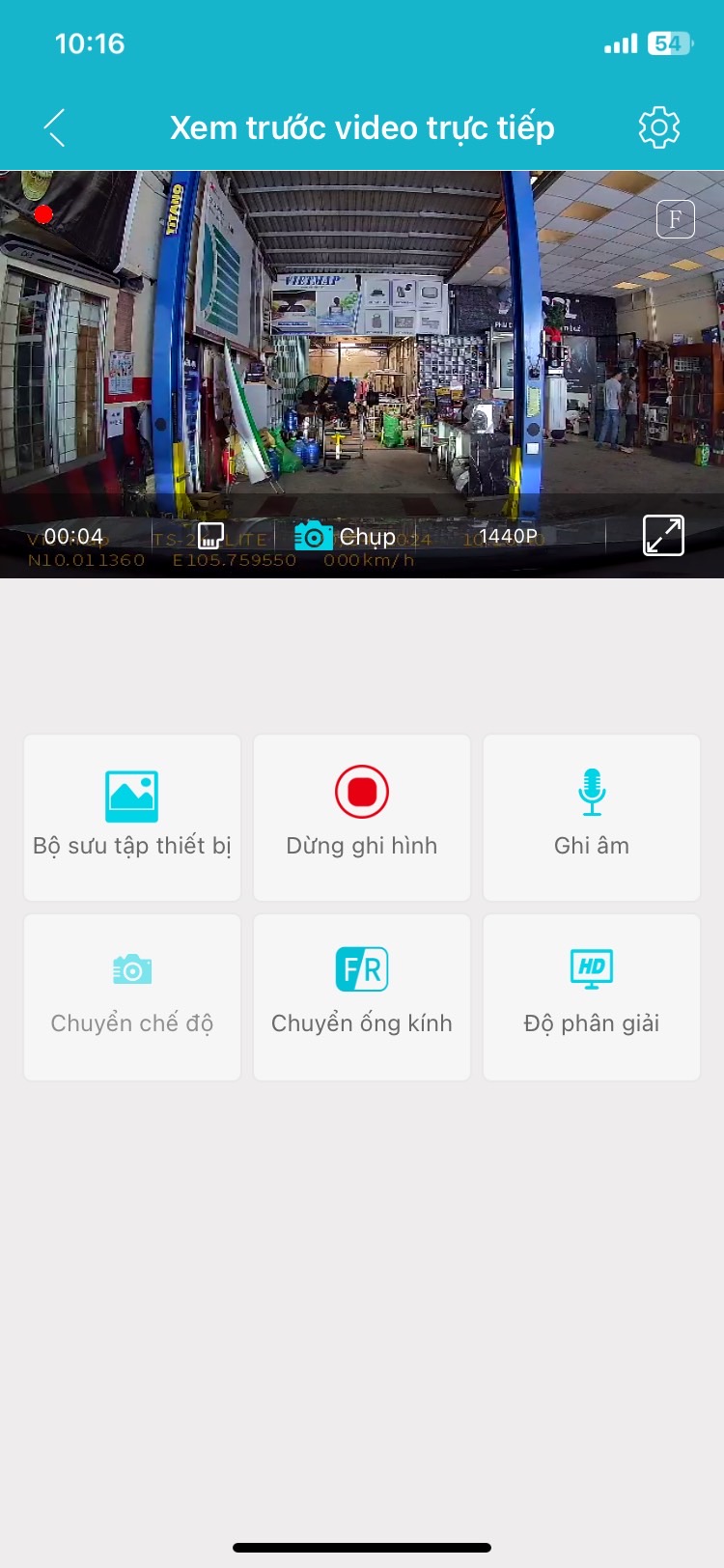Image resolution: width=724 pixels, height=1568 pixels.
Task: Take a snapshot with the Chụp button
Action: tap(345, 536)
